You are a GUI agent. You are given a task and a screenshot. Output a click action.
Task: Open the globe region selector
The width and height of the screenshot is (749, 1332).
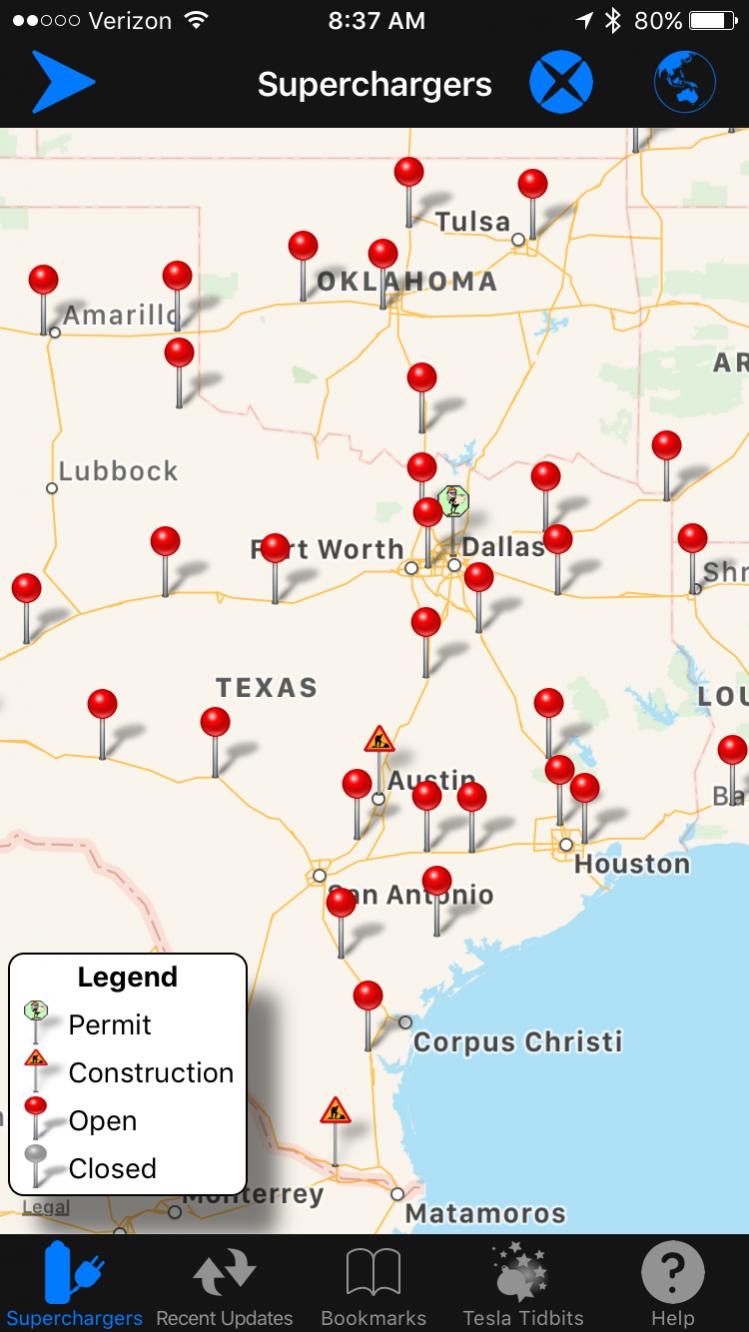(x=685, y=82)
